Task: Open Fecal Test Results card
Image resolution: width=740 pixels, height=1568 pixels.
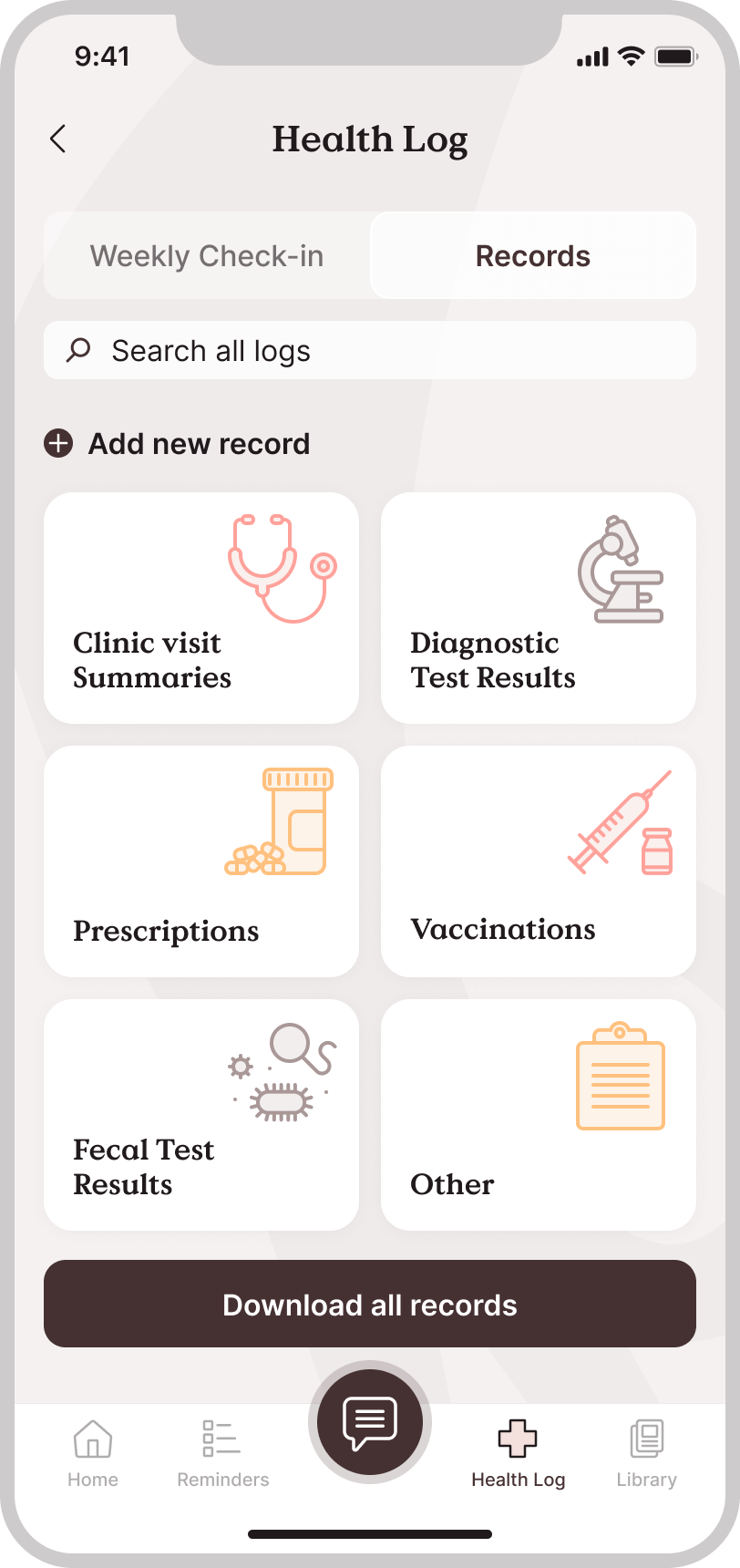Action: pos(201,1115)
